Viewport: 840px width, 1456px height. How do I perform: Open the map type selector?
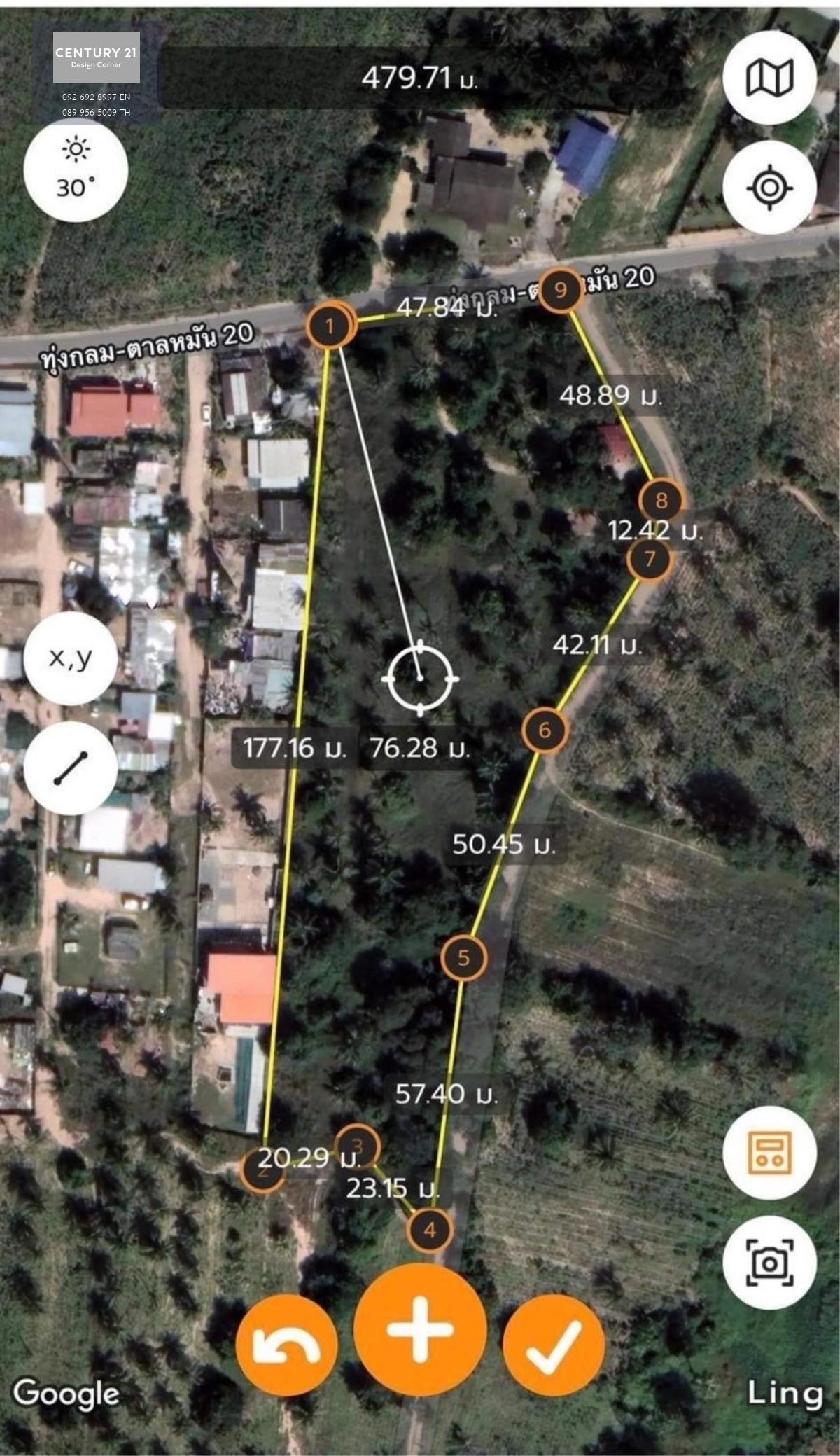(x=769, y=77)
